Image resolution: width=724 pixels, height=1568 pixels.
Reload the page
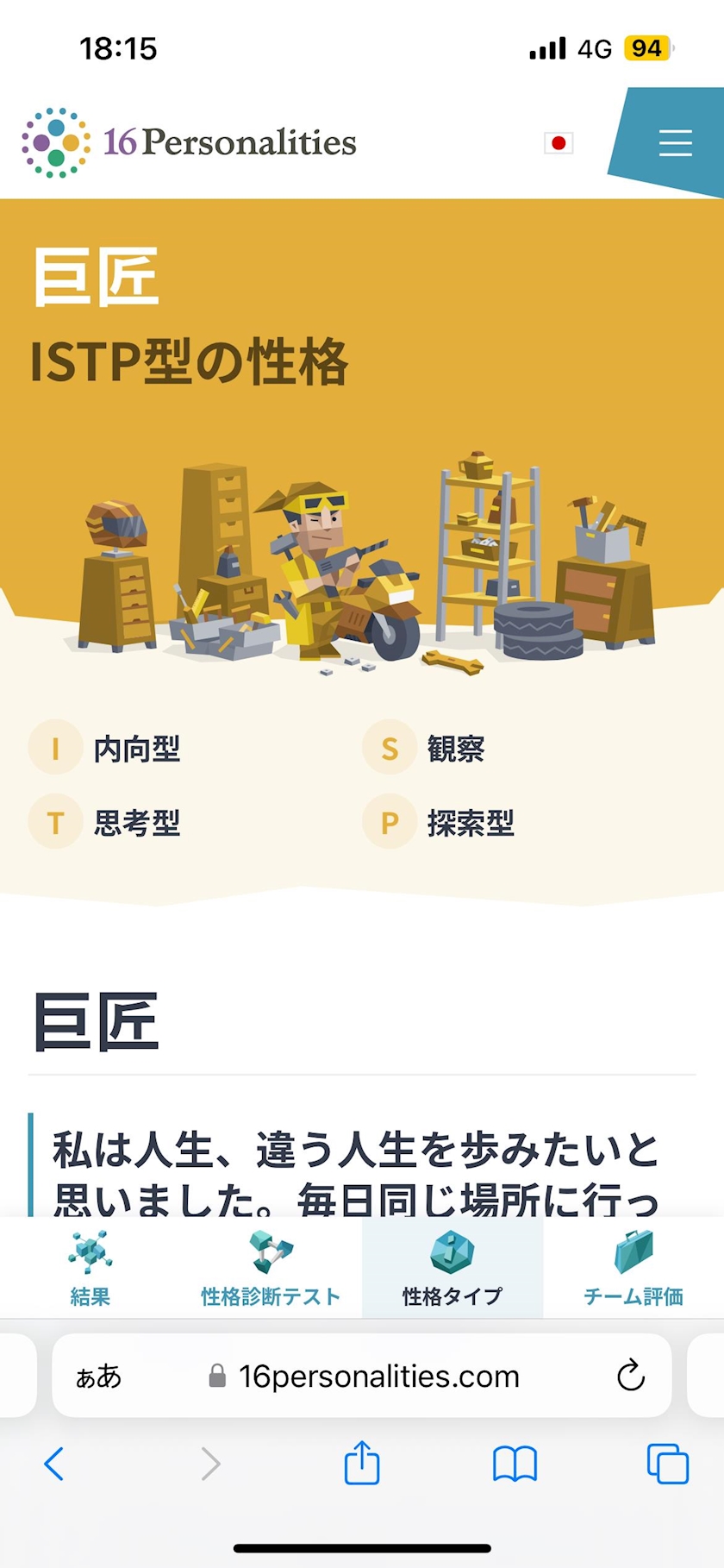tap(631, 1376)
